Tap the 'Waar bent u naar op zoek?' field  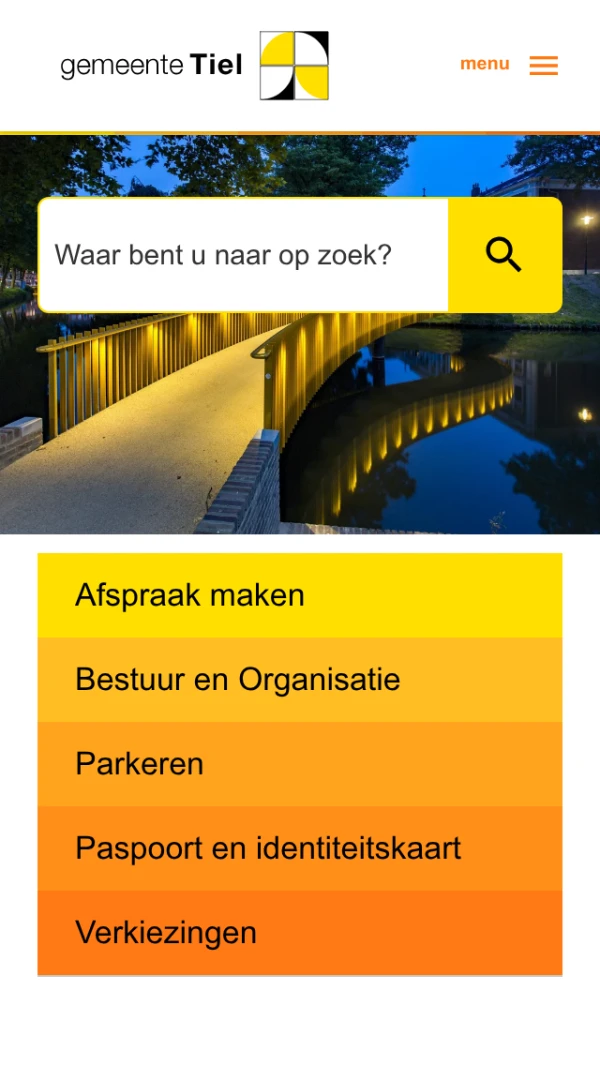[243, 255]
